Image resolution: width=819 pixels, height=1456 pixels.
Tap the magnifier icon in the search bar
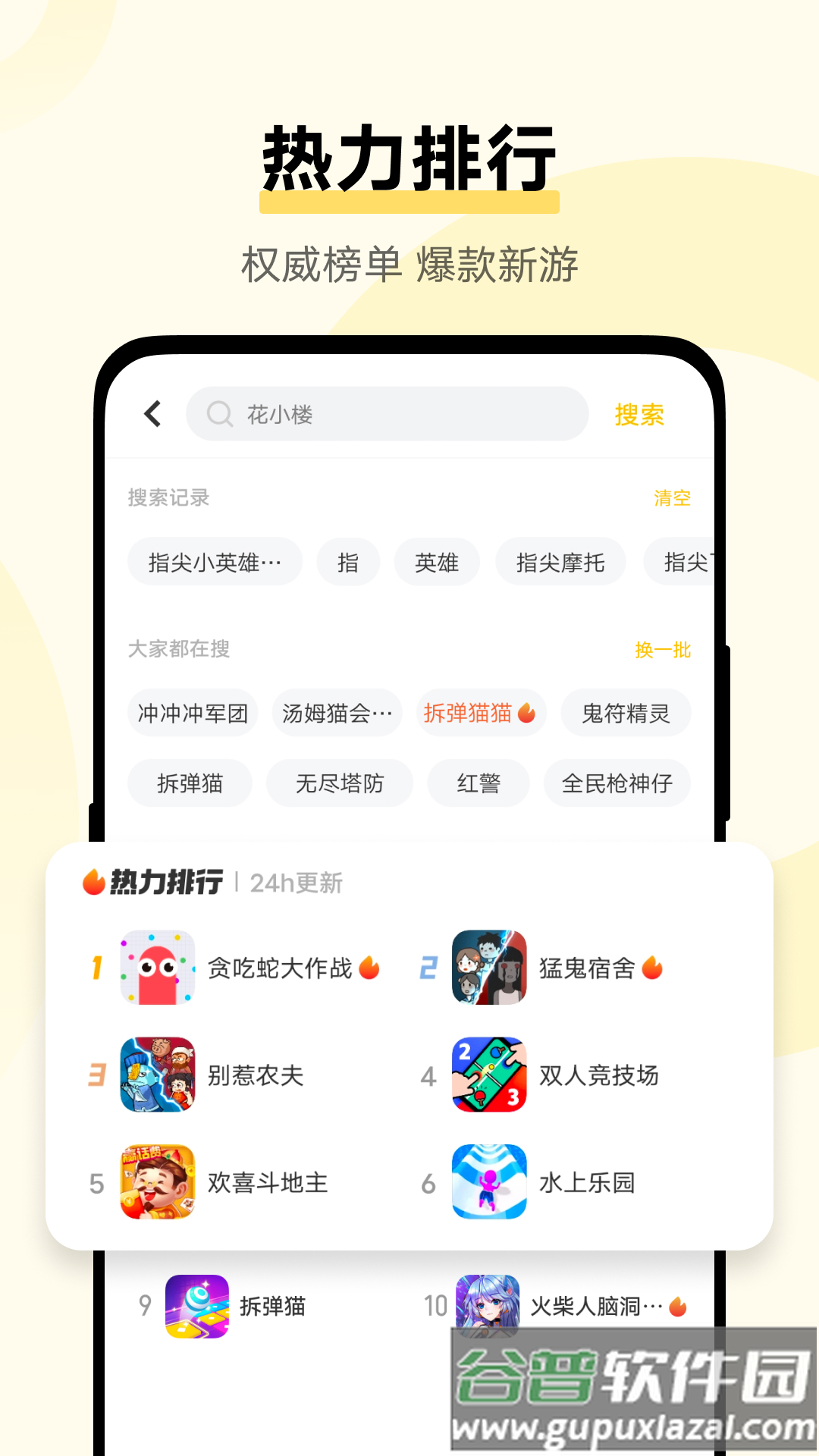(218, 414)
